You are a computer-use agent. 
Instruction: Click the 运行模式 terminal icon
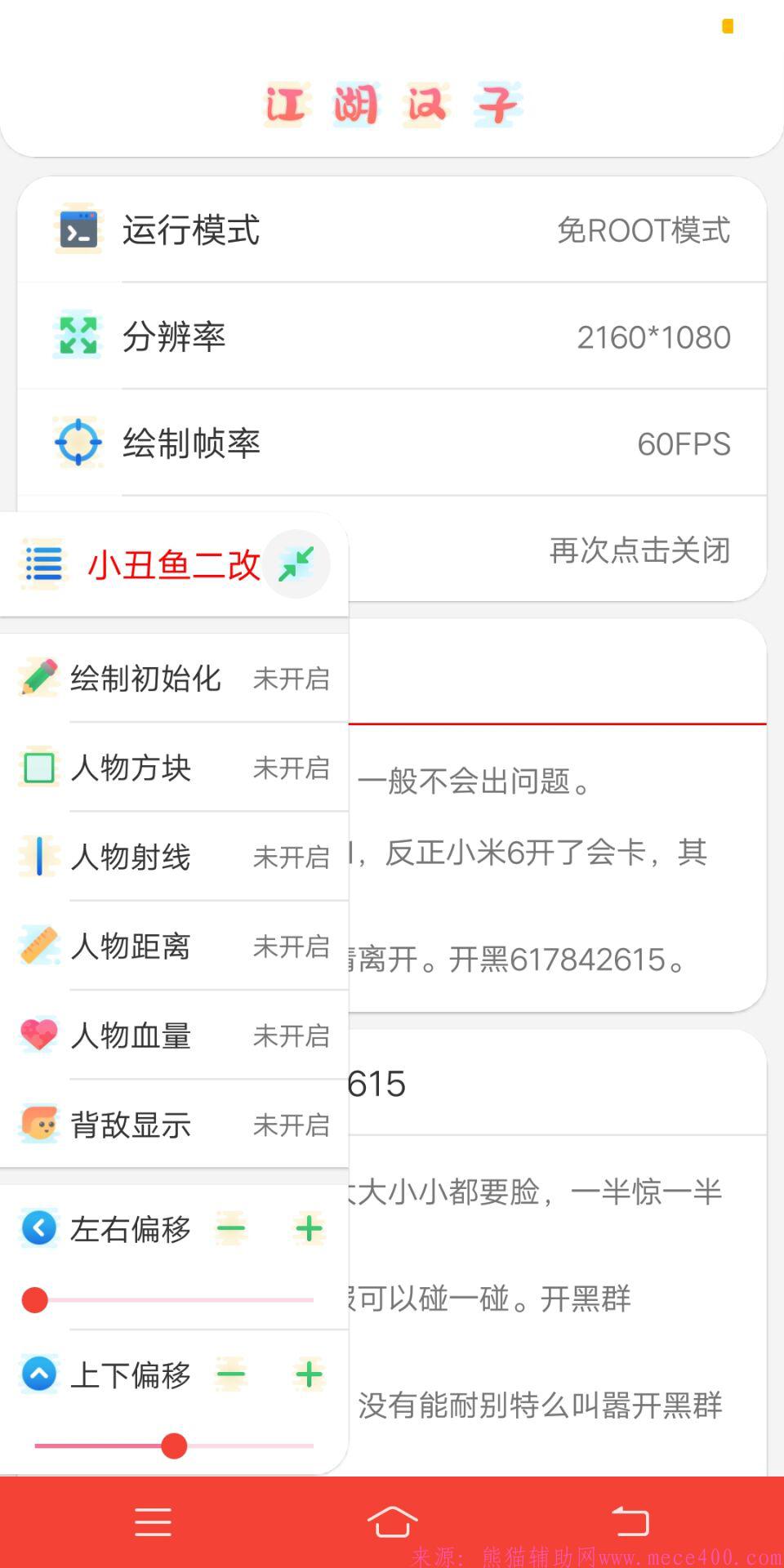click(79, 229)
